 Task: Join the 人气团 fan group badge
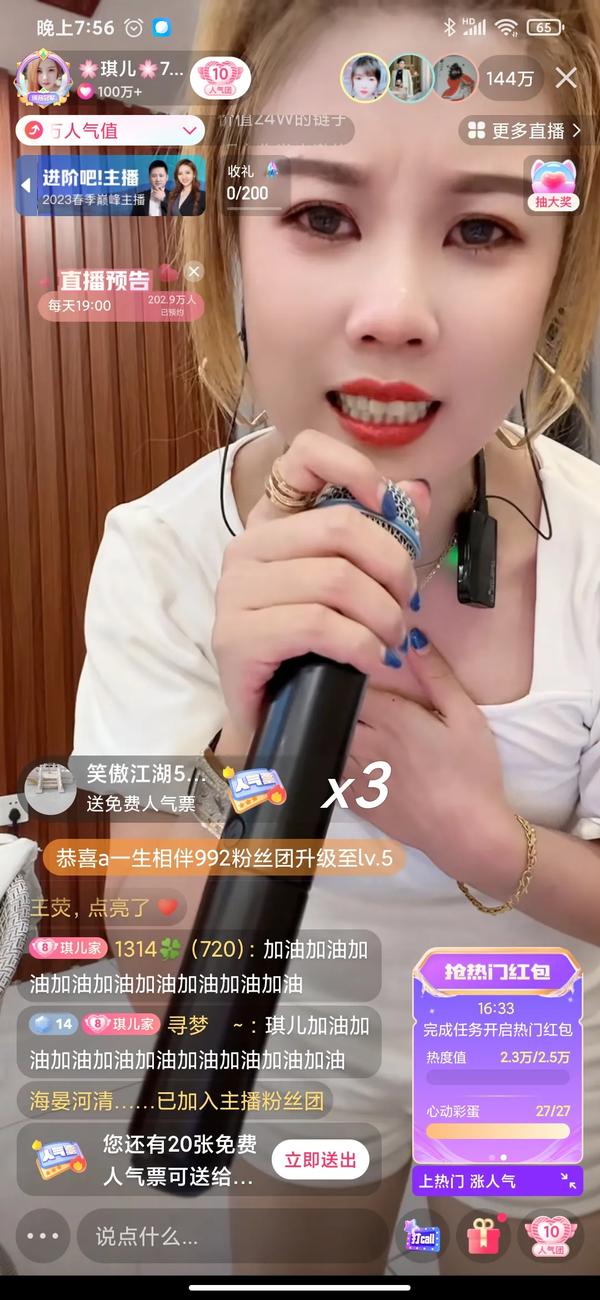point(218,78)
